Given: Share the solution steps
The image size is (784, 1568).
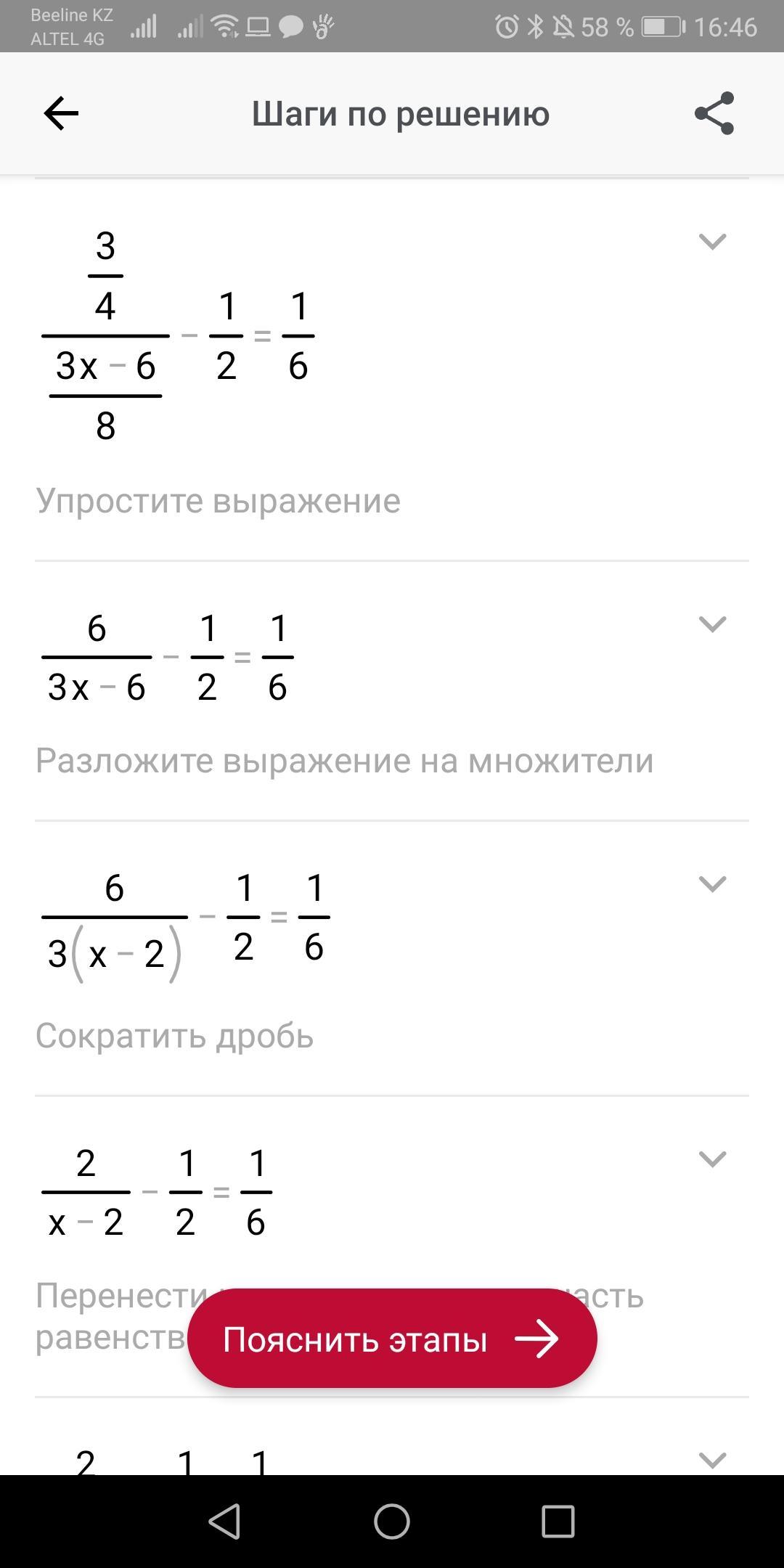Looking at the screenshot, I should click(714, 113).
